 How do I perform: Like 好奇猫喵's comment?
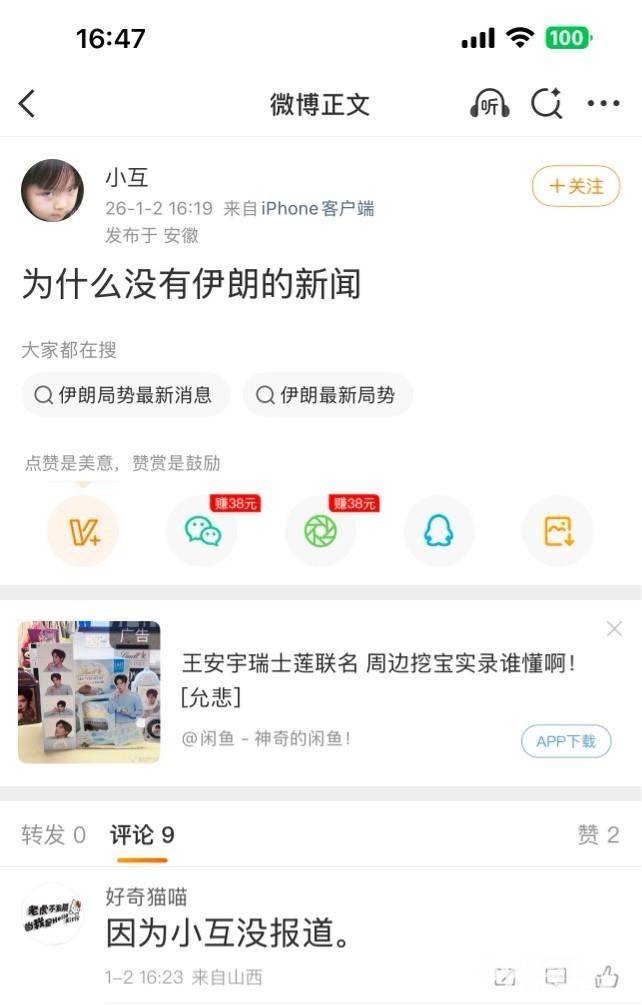click(607, 977)
